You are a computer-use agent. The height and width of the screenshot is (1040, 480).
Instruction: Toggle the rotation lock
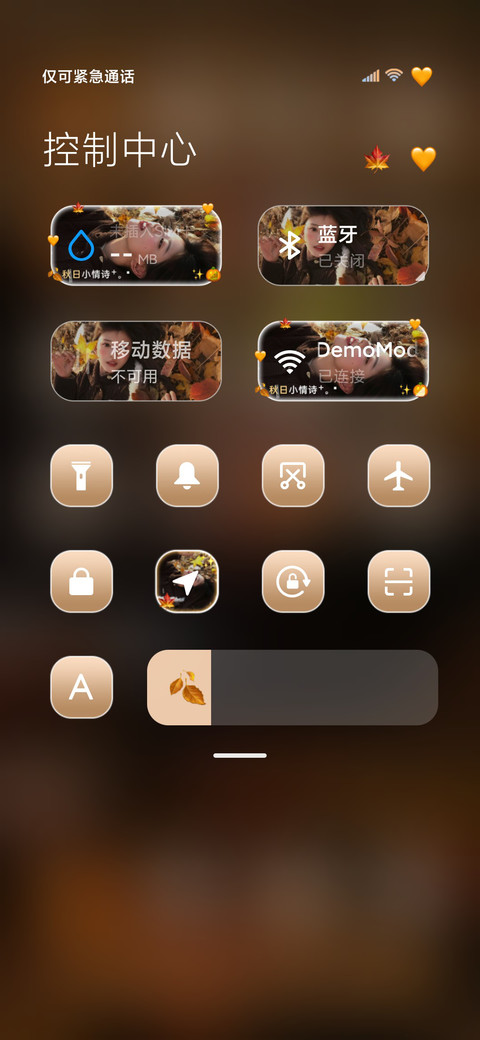point(293,581)
